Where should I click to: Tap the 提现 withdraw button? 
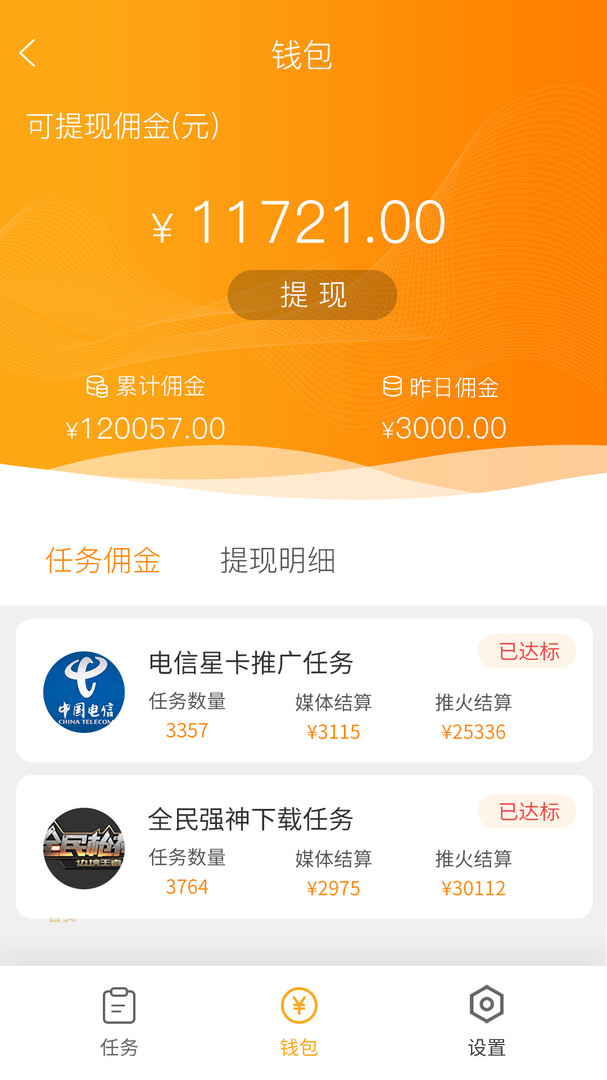(x=312, y=295)
